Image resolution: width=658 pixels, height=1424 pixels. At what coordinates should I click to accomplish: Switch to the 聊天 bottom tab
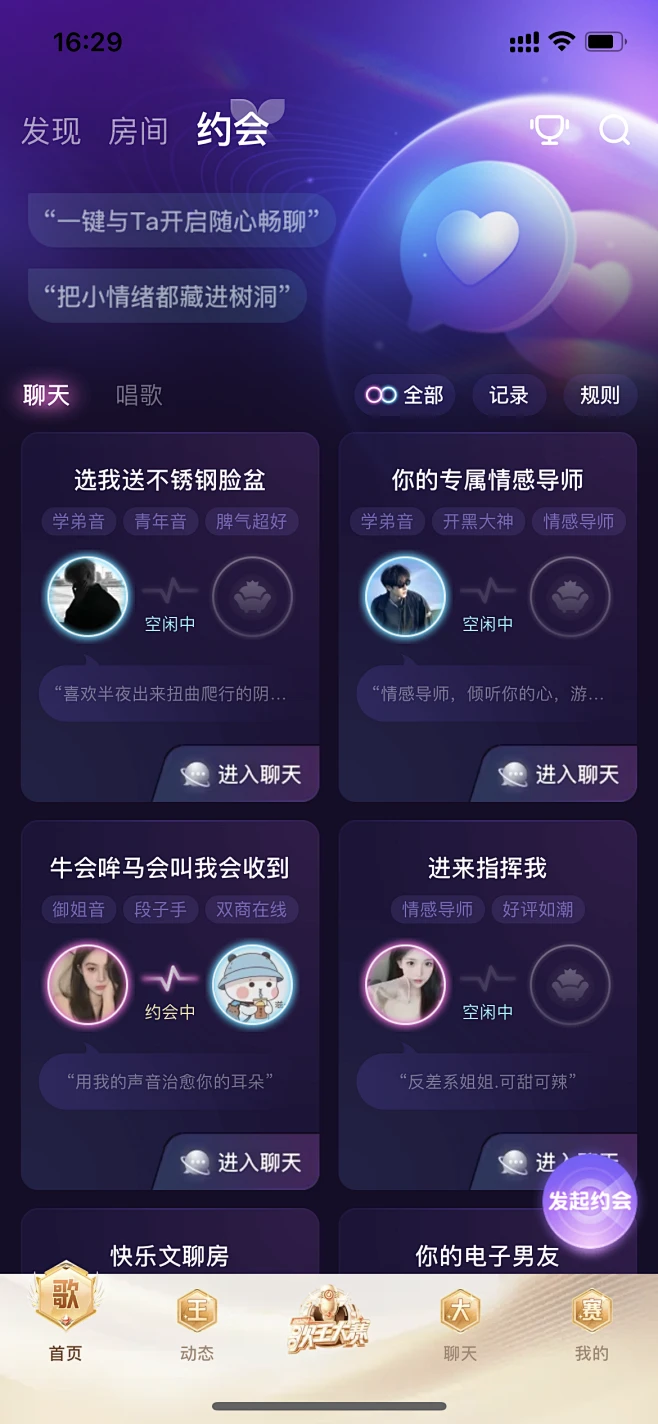pos(460,1322)
